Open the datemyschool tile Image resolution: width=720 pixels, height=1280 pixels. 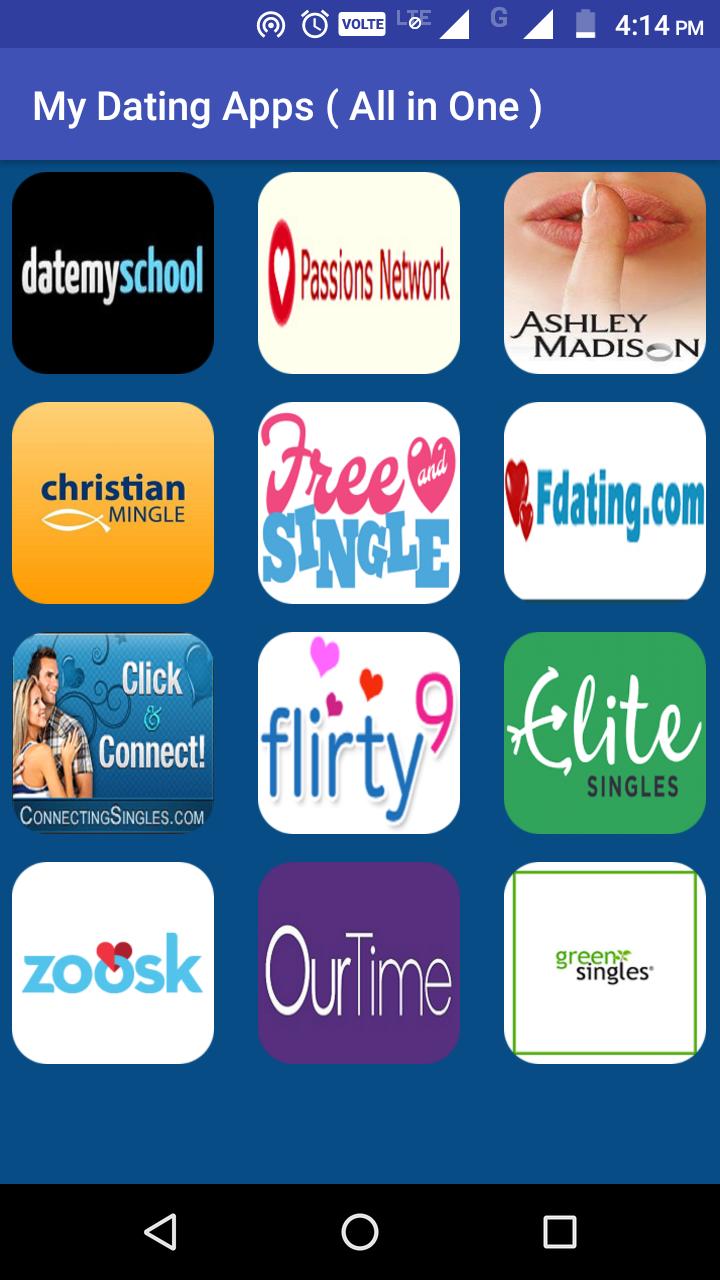click(113, 273)
